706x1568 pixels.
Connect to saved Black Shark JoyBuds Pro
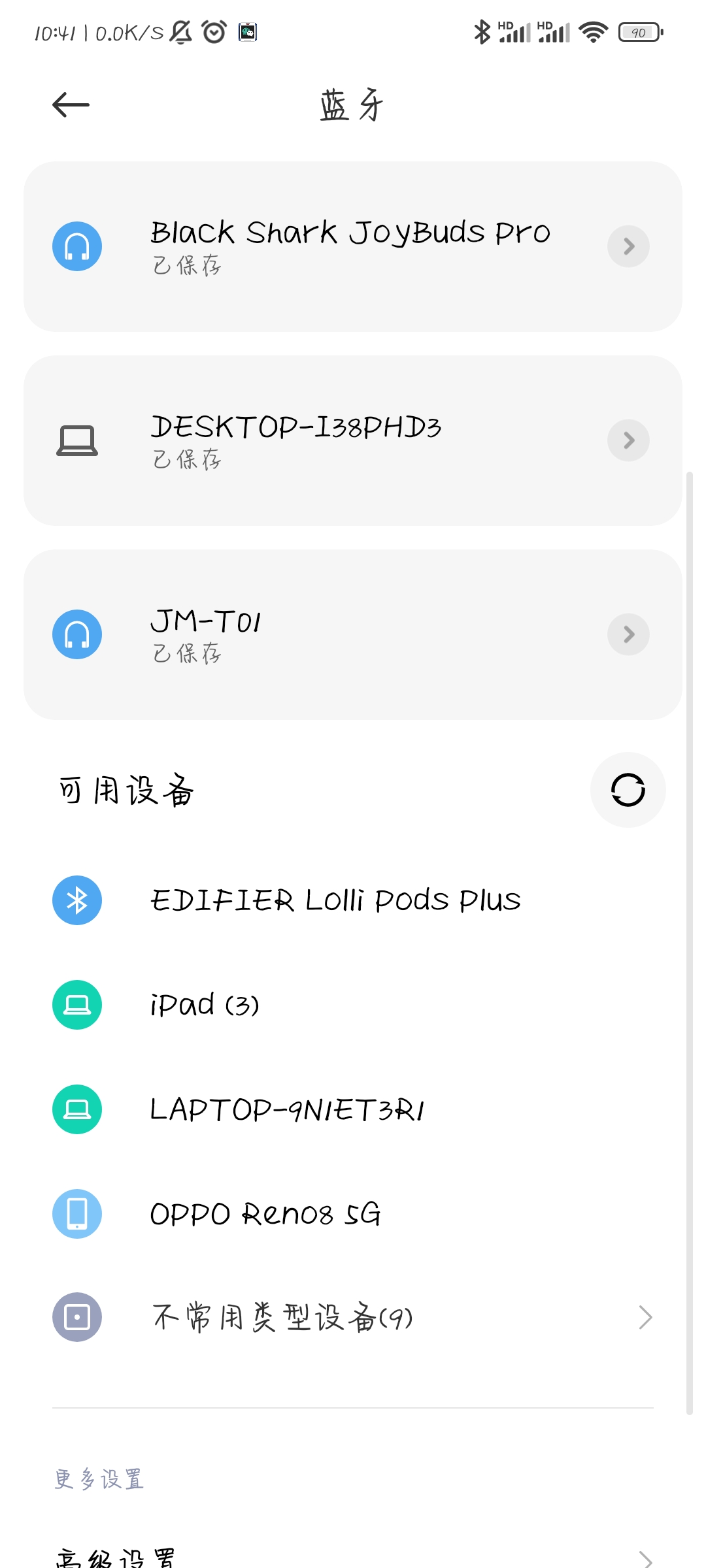[353, 246]
